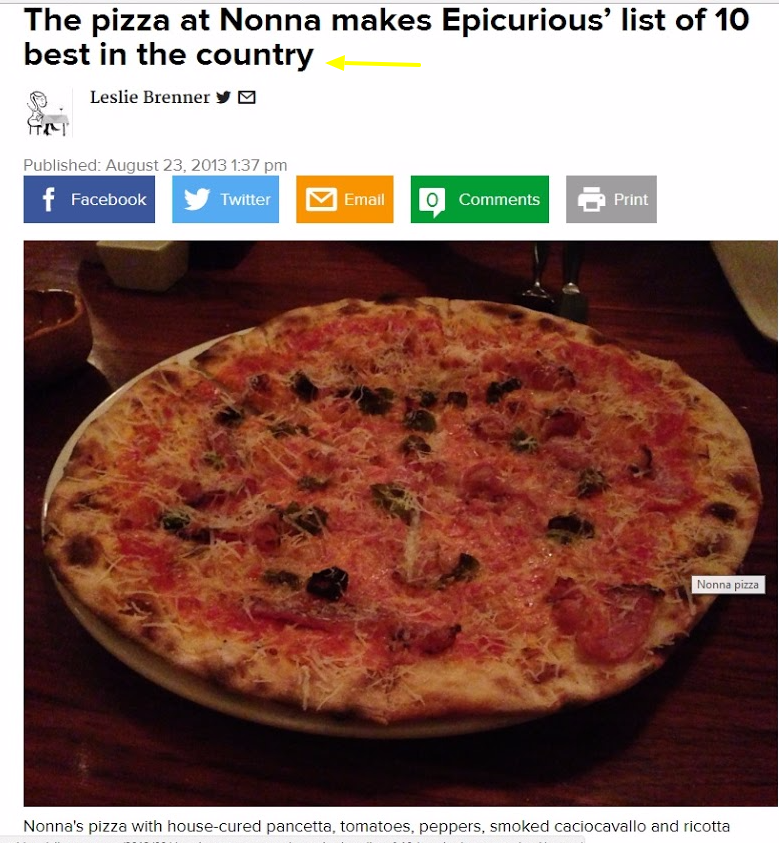779x843 pixels.
Task: Open the Comments section
Action: 479,199
